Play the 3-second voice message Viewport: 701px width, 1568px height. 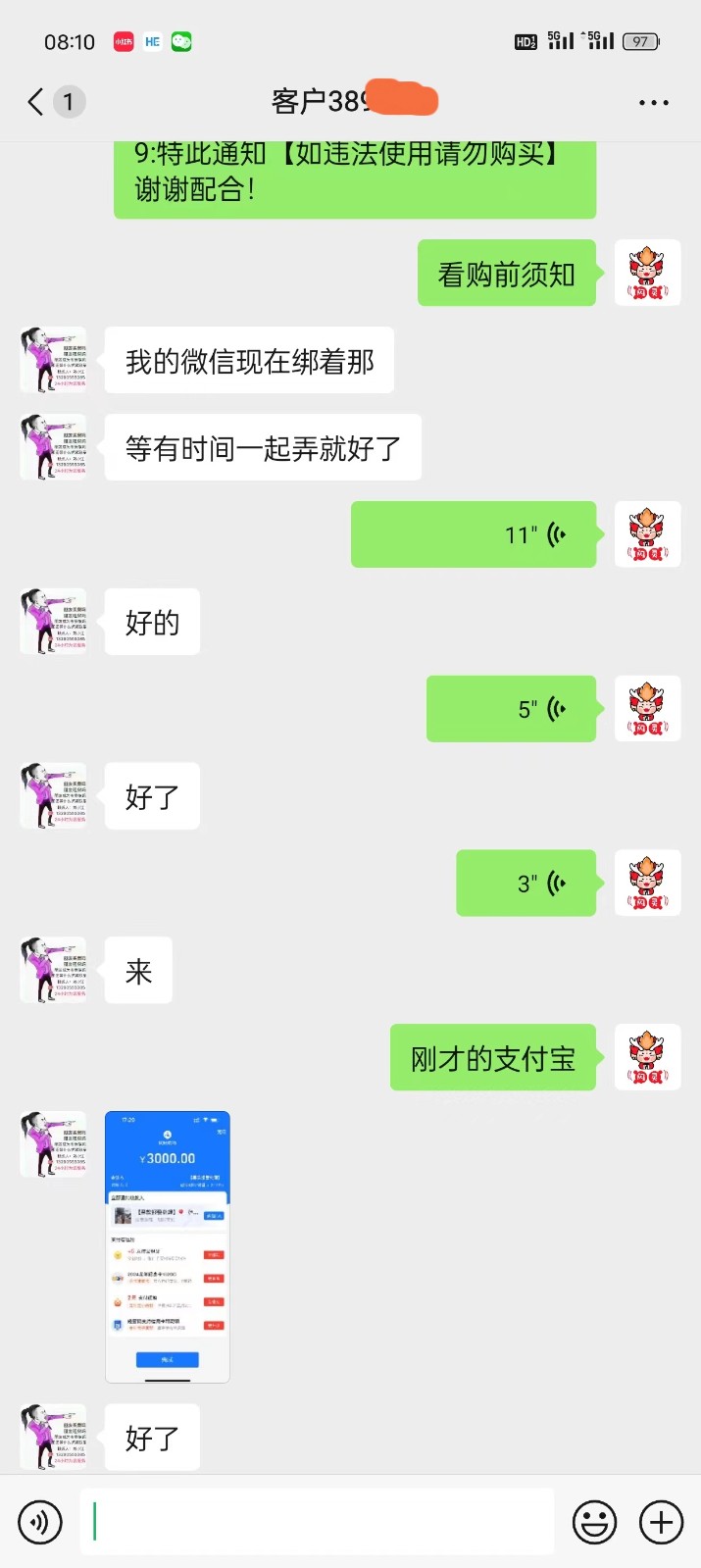(x=526, y=884)
